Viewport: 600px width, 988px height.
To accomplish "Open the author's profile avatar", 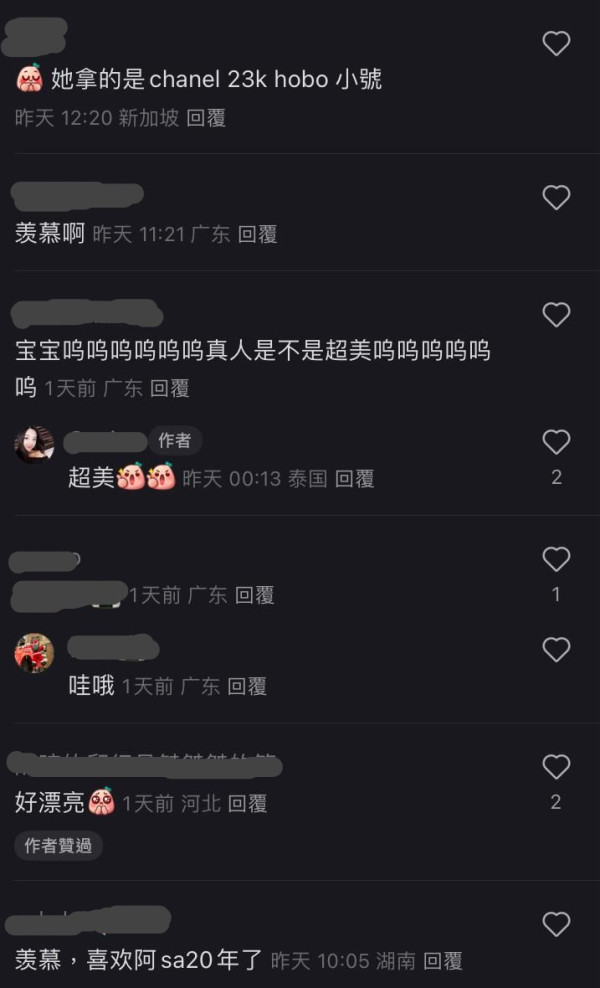I will pyautogui.click(x=35, y=444).
